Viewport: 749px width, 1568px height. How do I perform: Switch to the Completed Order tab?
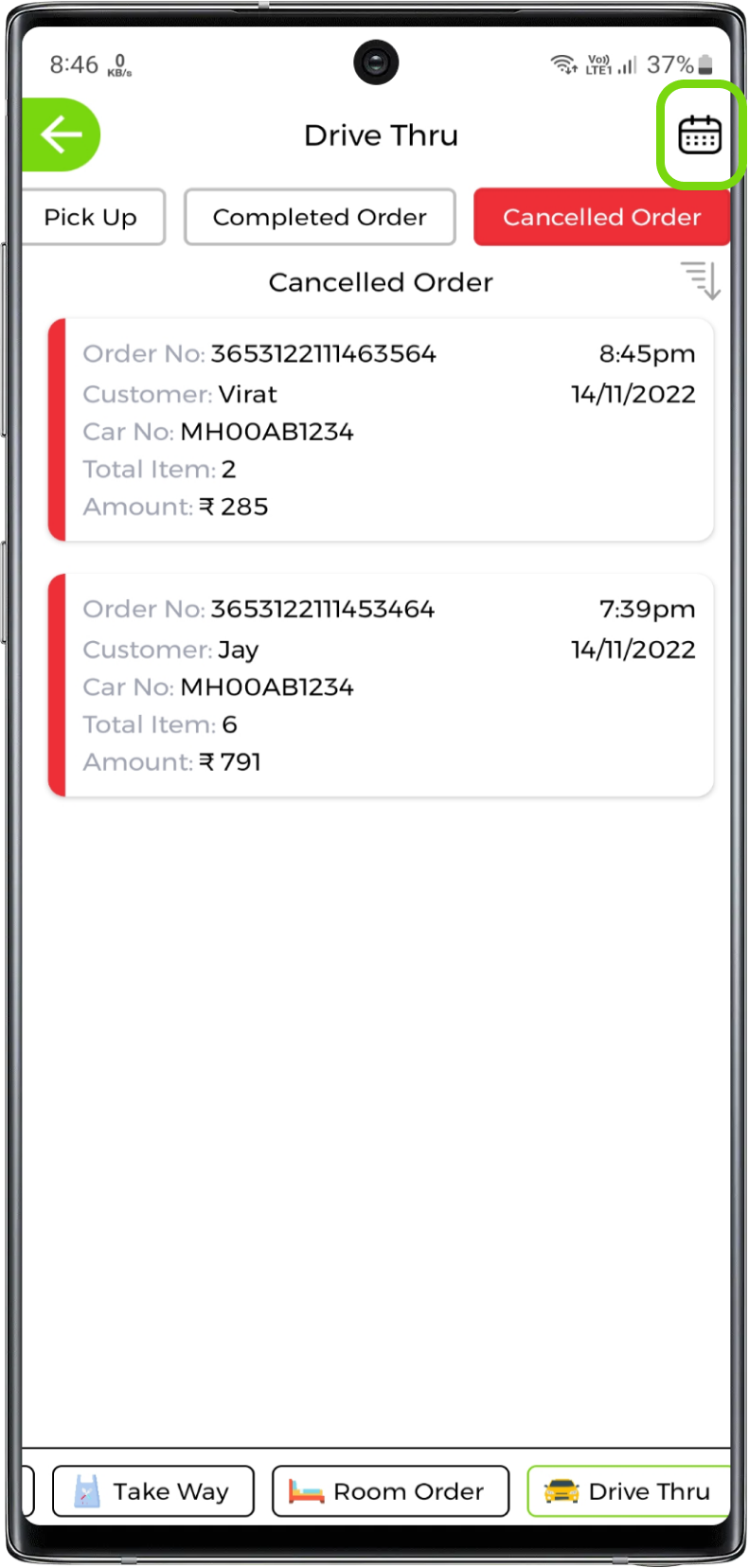[319, 217]
